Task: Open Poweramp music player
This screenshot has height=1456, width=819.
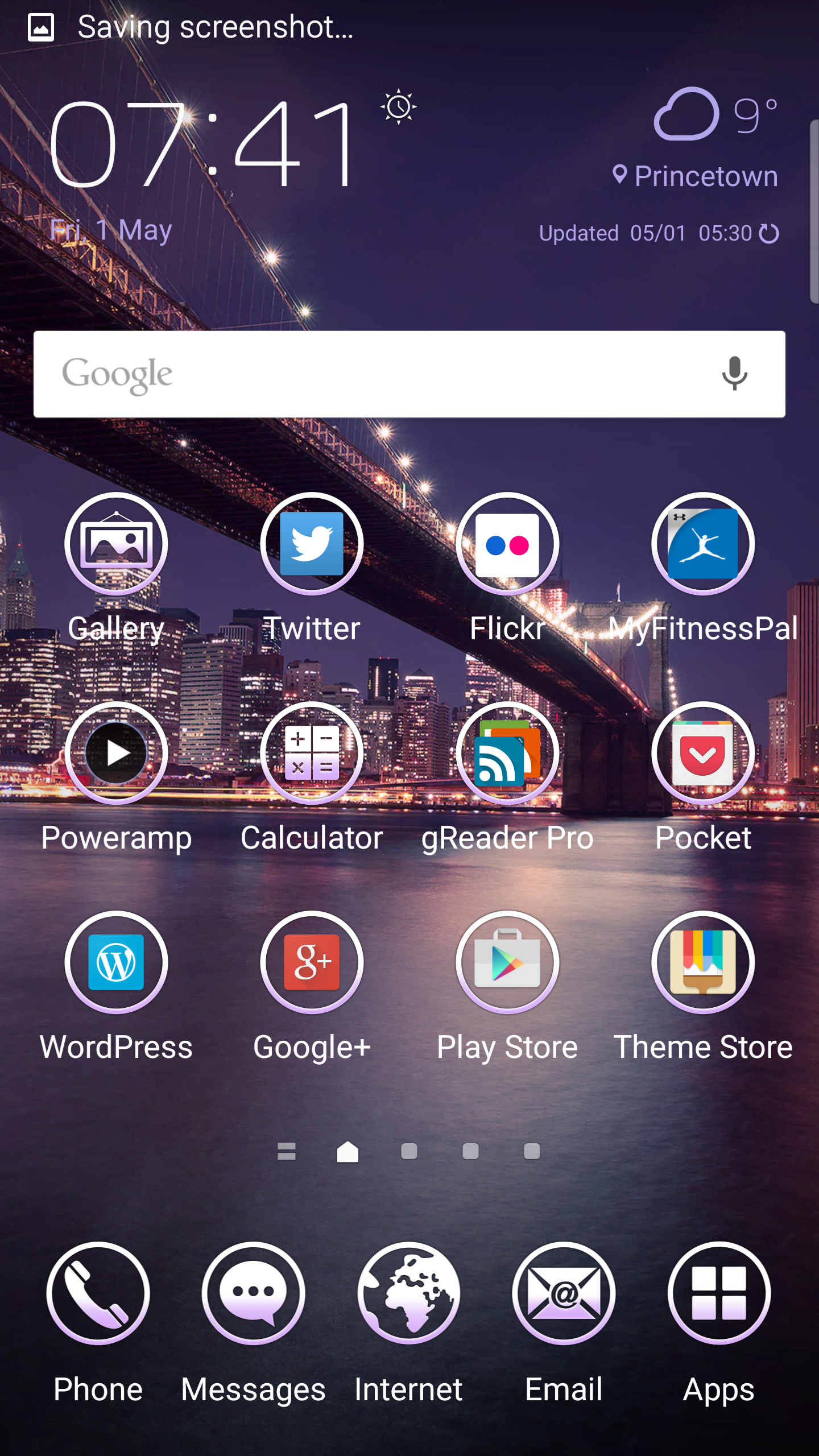Action: tap(116, 754)
